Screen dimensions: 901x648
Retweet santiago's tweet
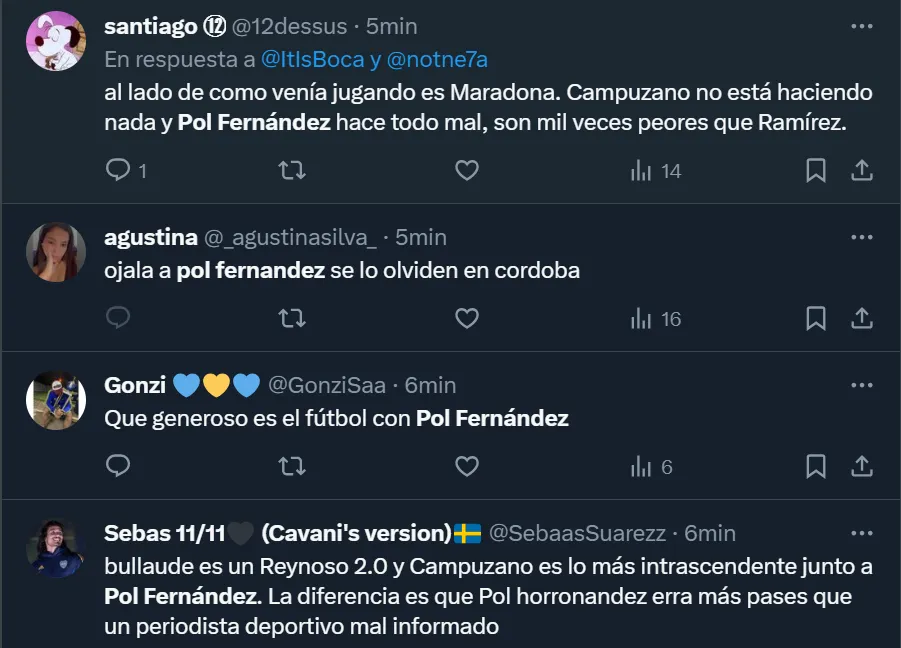coord(291,171)
